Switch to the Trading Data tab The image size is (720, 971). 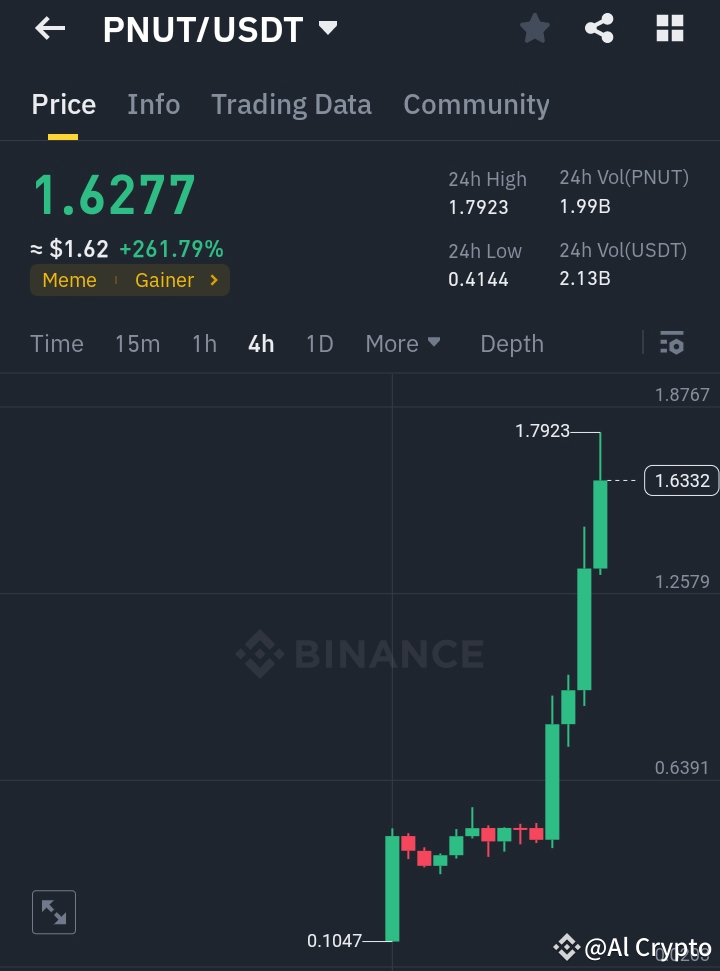coord(291,104)
